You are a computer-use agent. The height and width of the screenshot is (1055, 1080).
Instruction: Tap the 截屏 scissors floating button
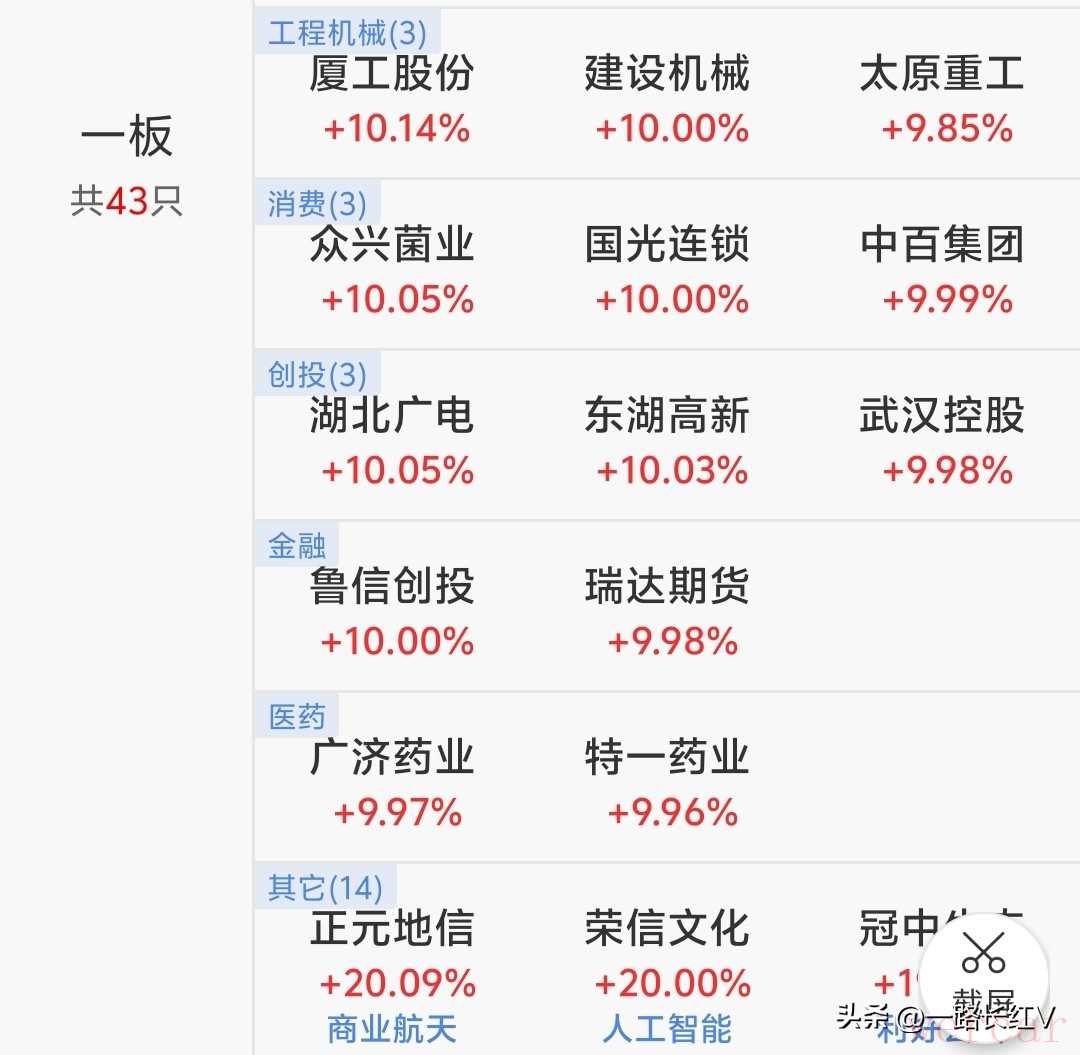point(984,973)
